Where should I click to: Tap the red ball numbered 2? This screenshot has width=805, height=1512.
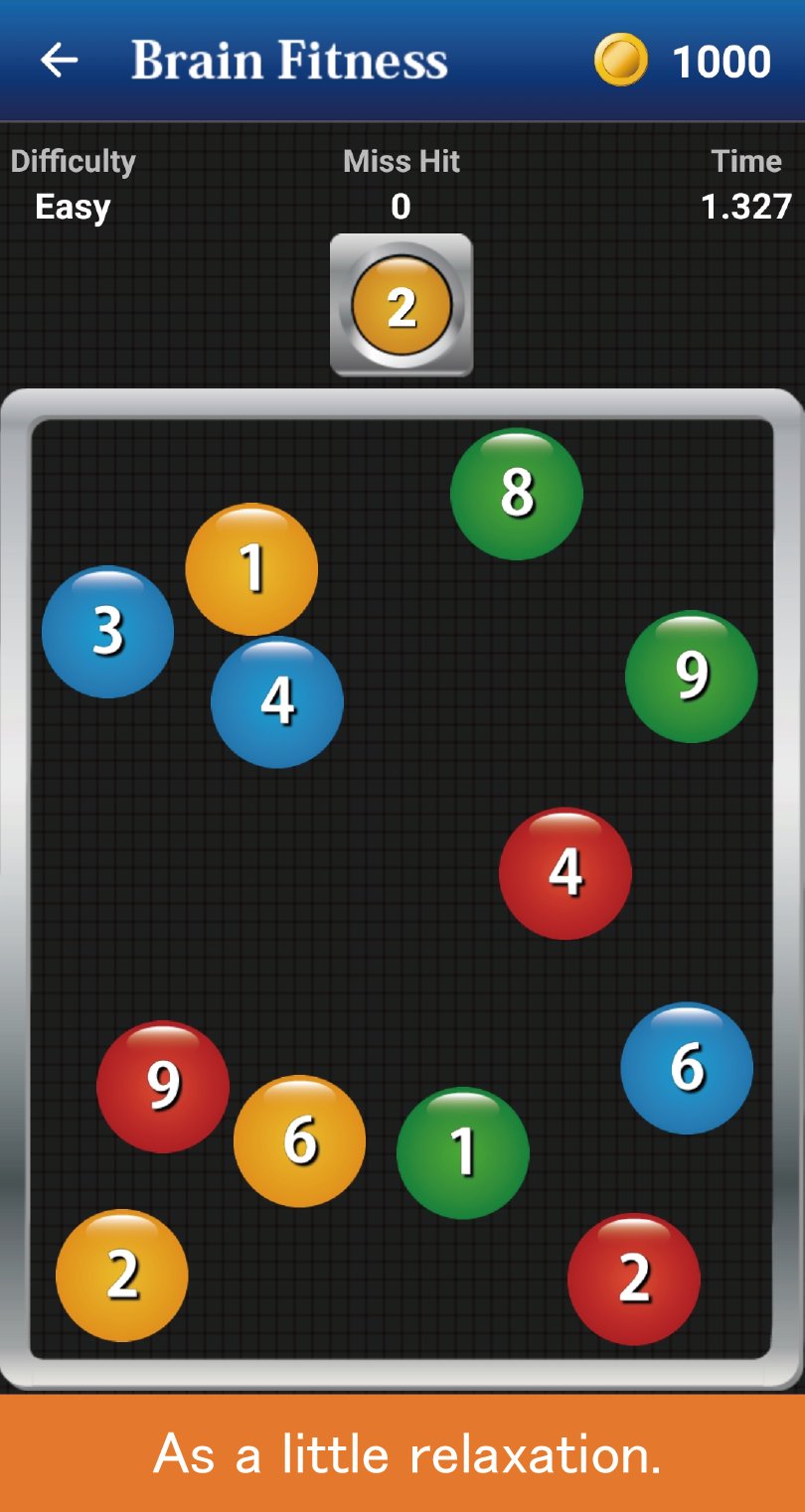[634, 1280]
